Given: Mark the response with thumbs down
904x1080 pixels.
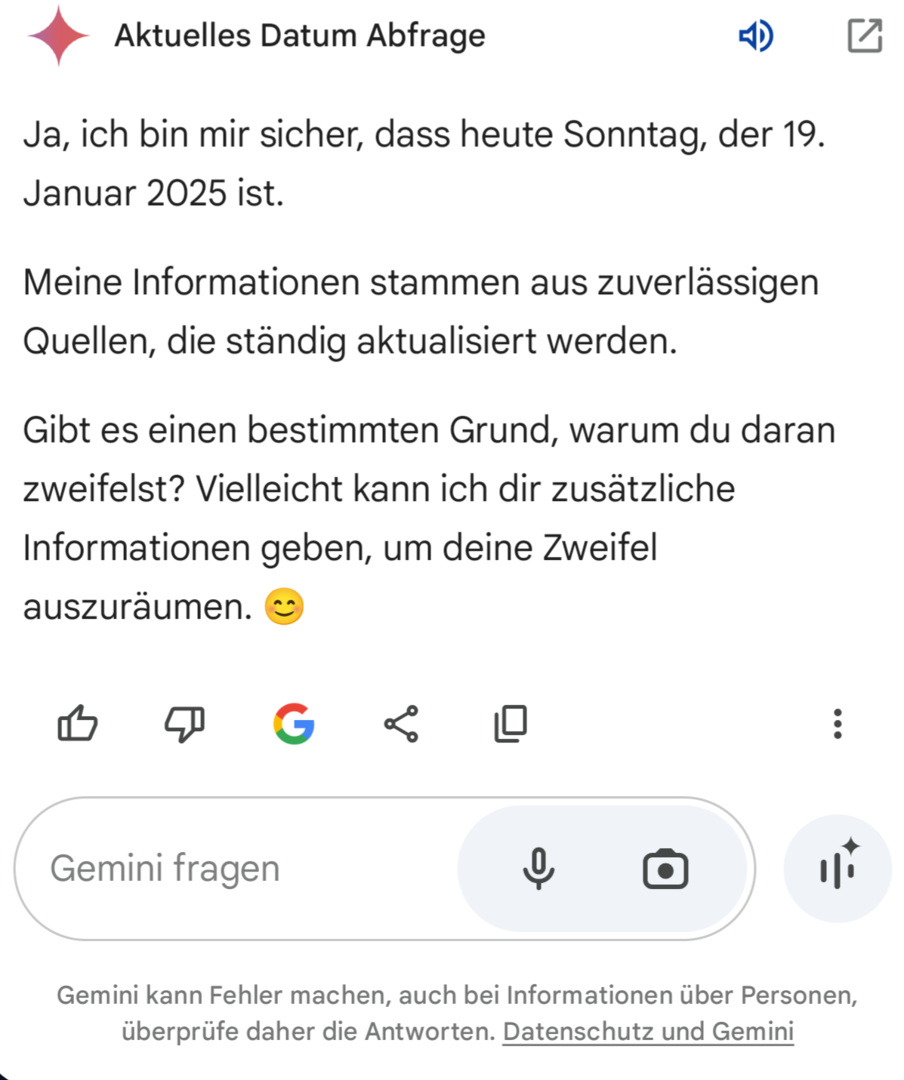Looking at the screenshot, I should tap(184, 723).
